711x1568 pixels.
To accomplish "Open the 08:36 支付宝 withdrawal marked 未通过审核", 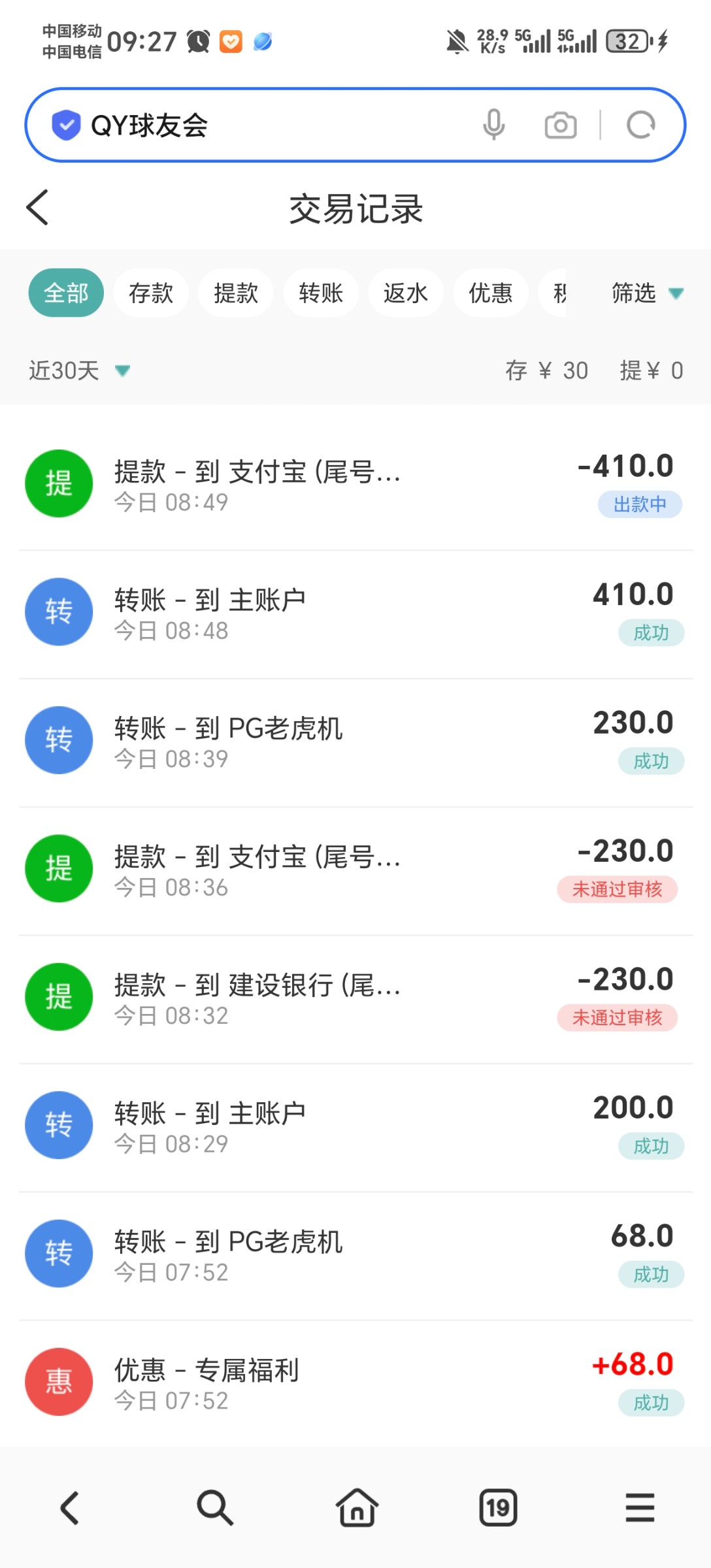I will tap(355, 870).
